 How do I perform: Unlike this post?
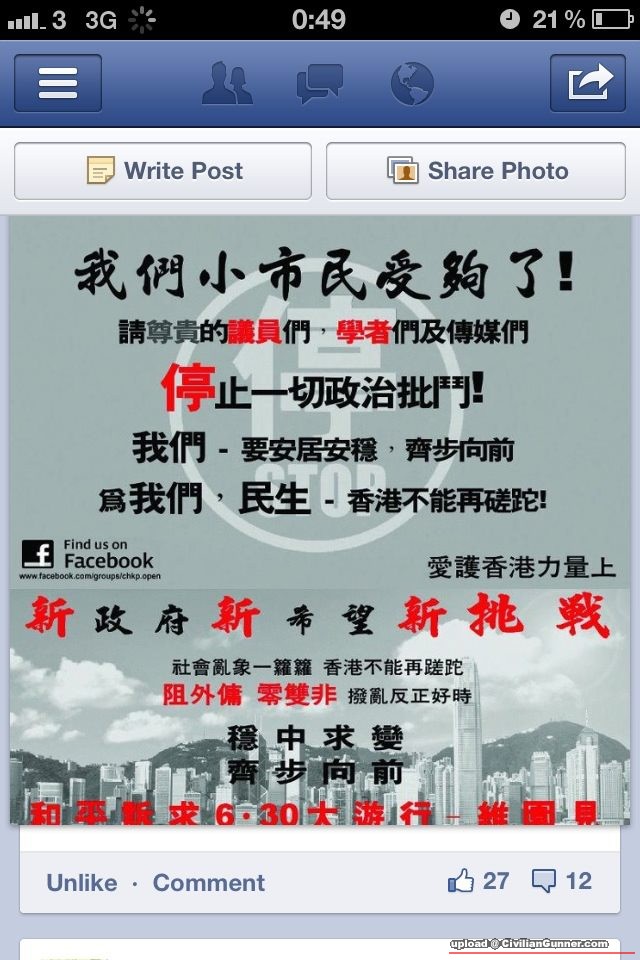[81, 882]
